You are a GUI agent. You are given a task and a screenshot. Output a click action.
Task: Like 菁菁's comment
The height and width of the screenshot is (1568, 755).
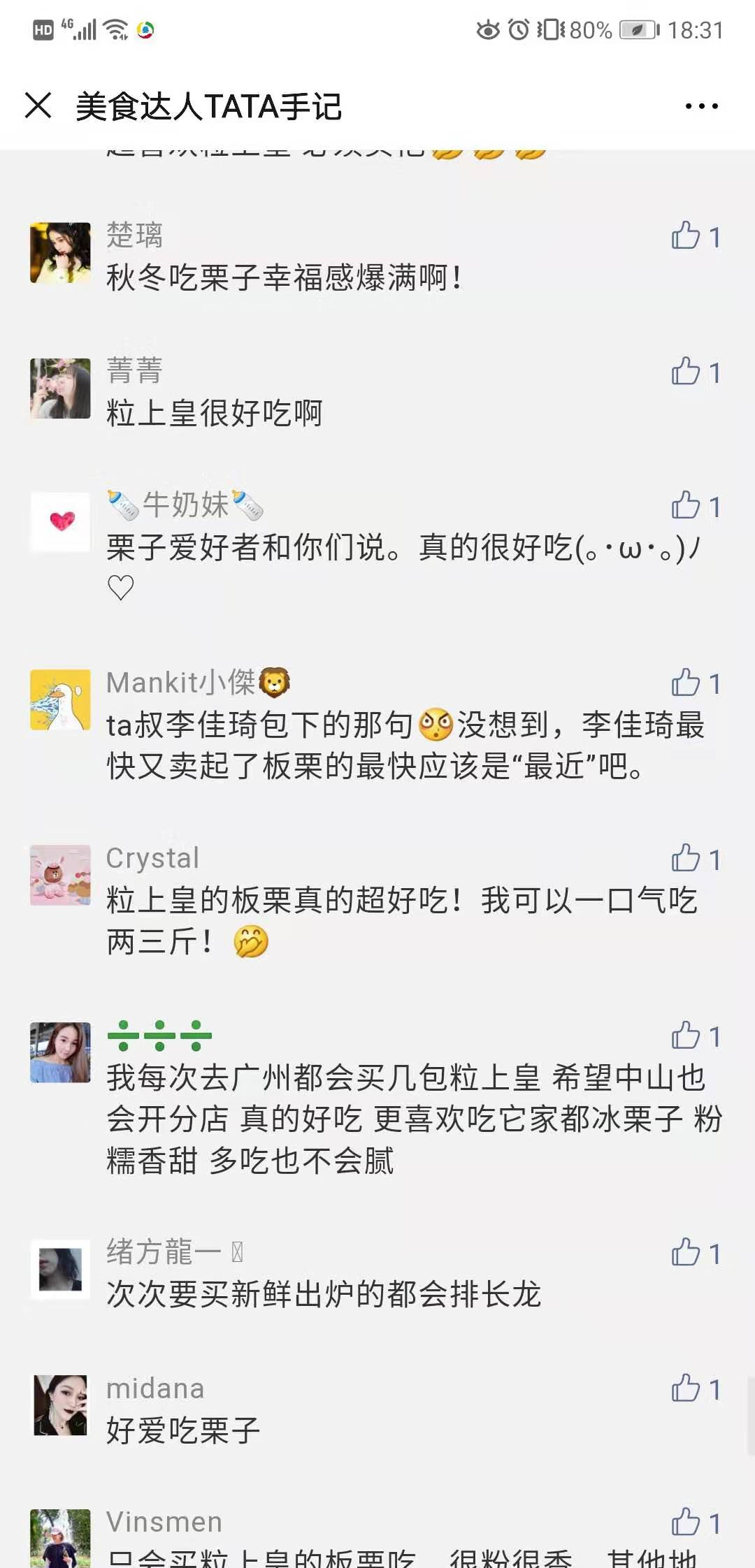(x=686, y=372)
